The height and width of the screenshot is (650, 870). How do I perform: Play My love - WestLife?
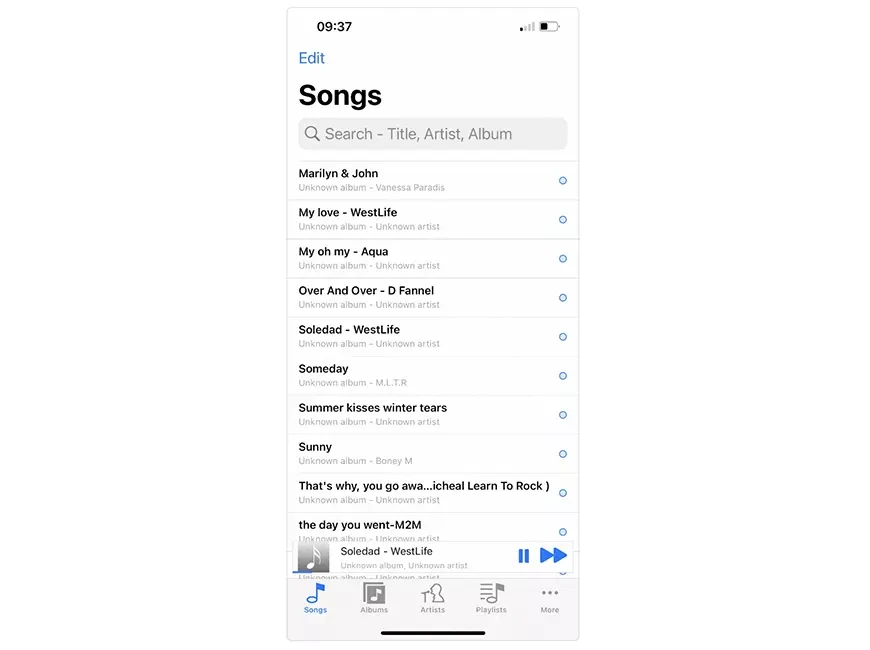[x=420, y=219]
